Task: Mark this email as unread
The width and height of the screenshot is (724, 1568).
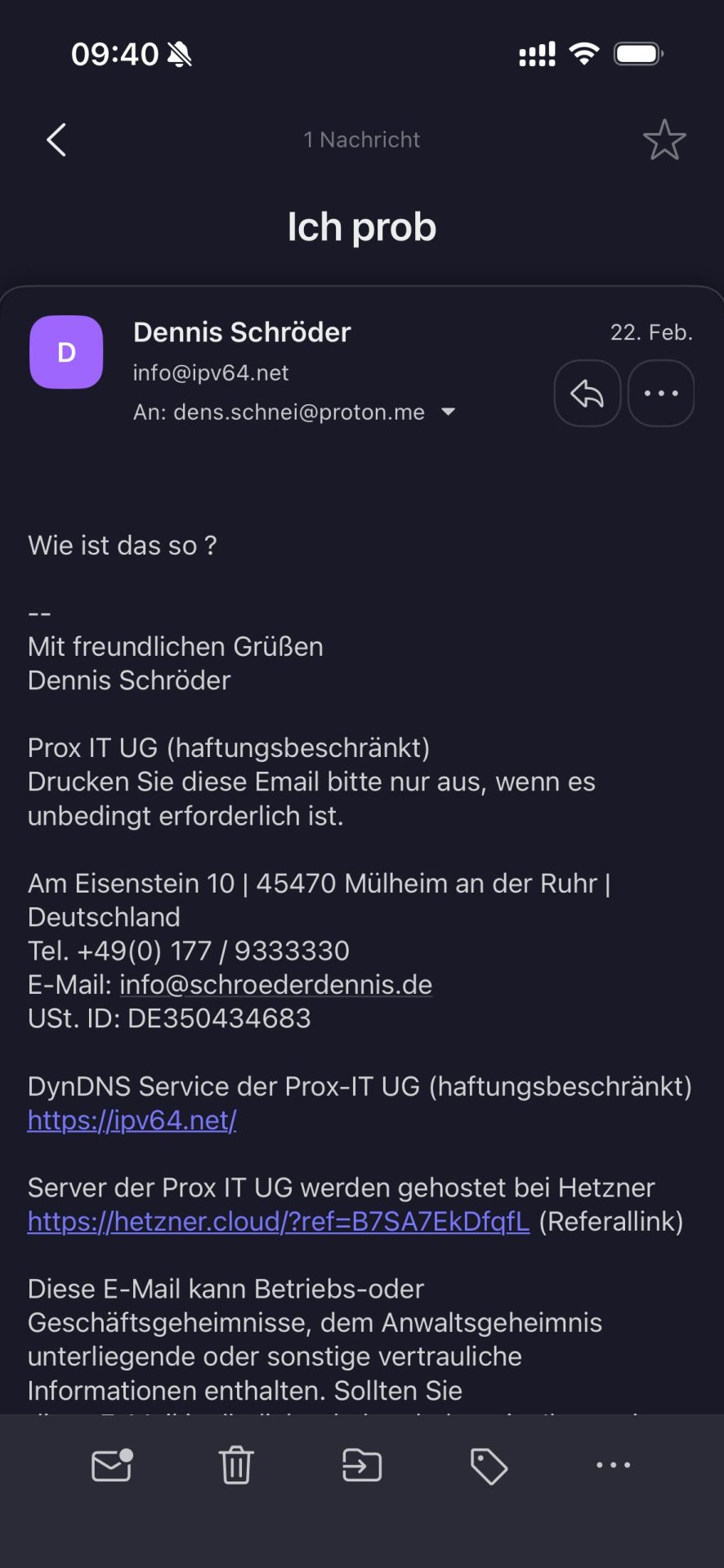Action: [112, 1465]
